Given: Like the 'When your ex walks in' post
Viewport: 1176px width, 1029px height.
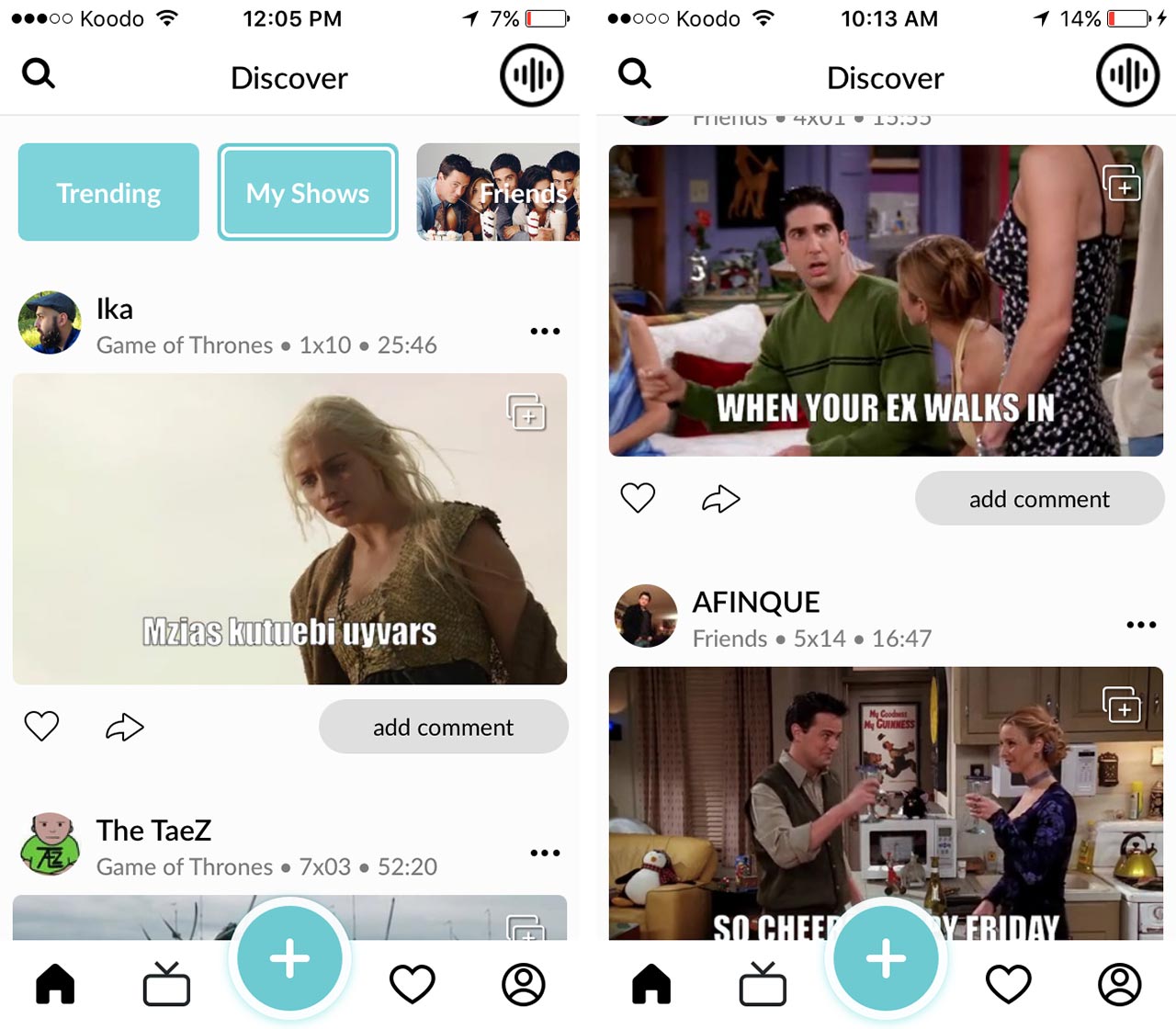Looking at the screenshot, I should [638, 498].
